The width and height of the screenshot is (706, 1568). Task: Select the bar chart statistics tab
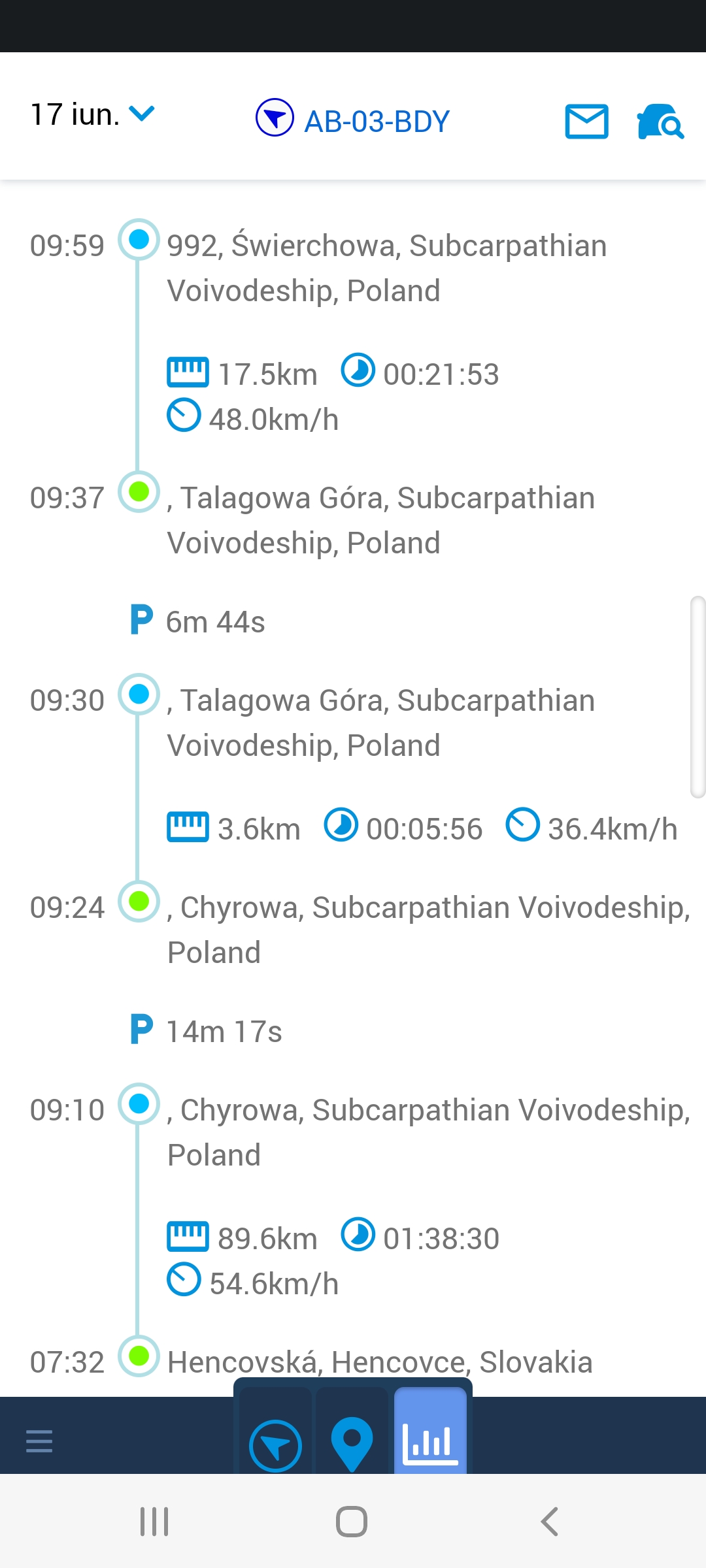point(430,1441)
